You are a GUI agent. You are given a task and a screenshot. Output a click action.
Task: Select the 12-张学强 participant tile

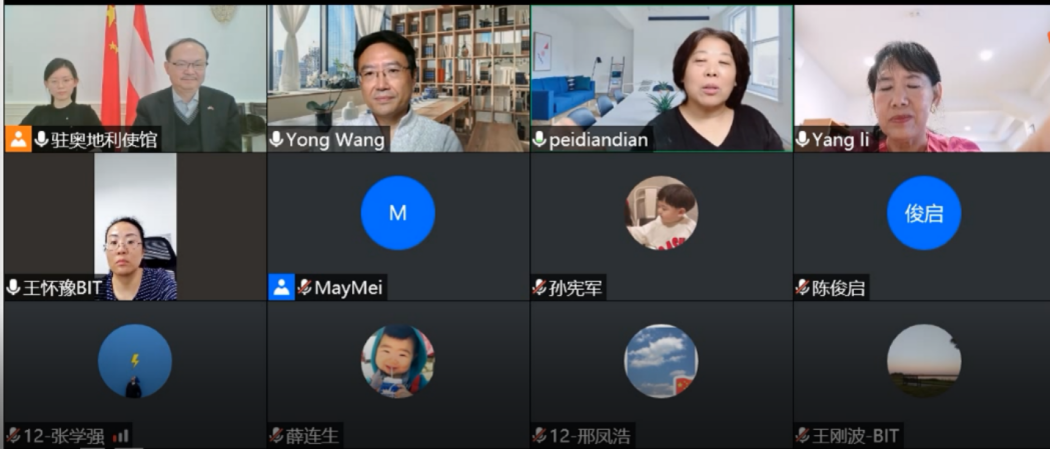point(135,374)
